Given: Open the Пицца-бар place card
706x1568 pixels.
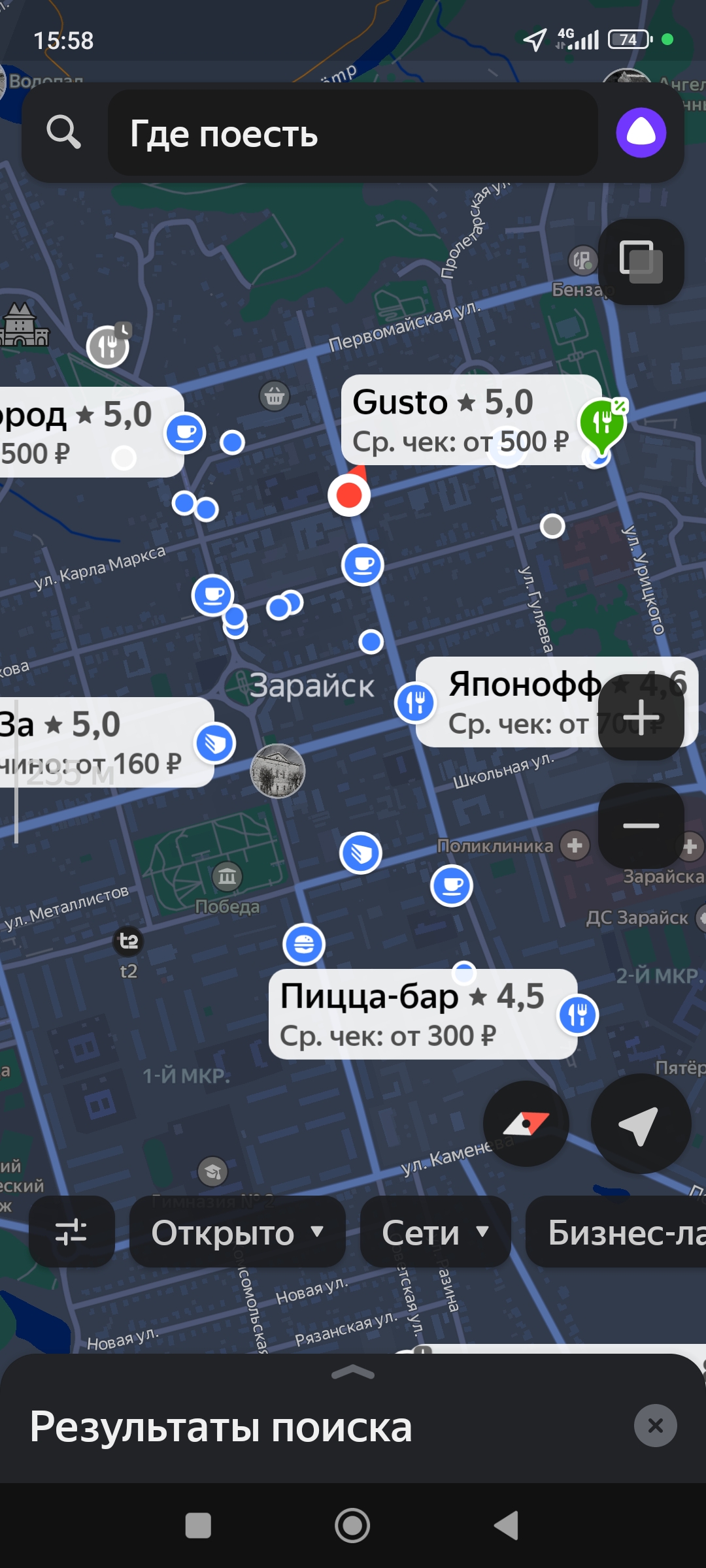Looking at the screenshot, I should point(423,1014).
